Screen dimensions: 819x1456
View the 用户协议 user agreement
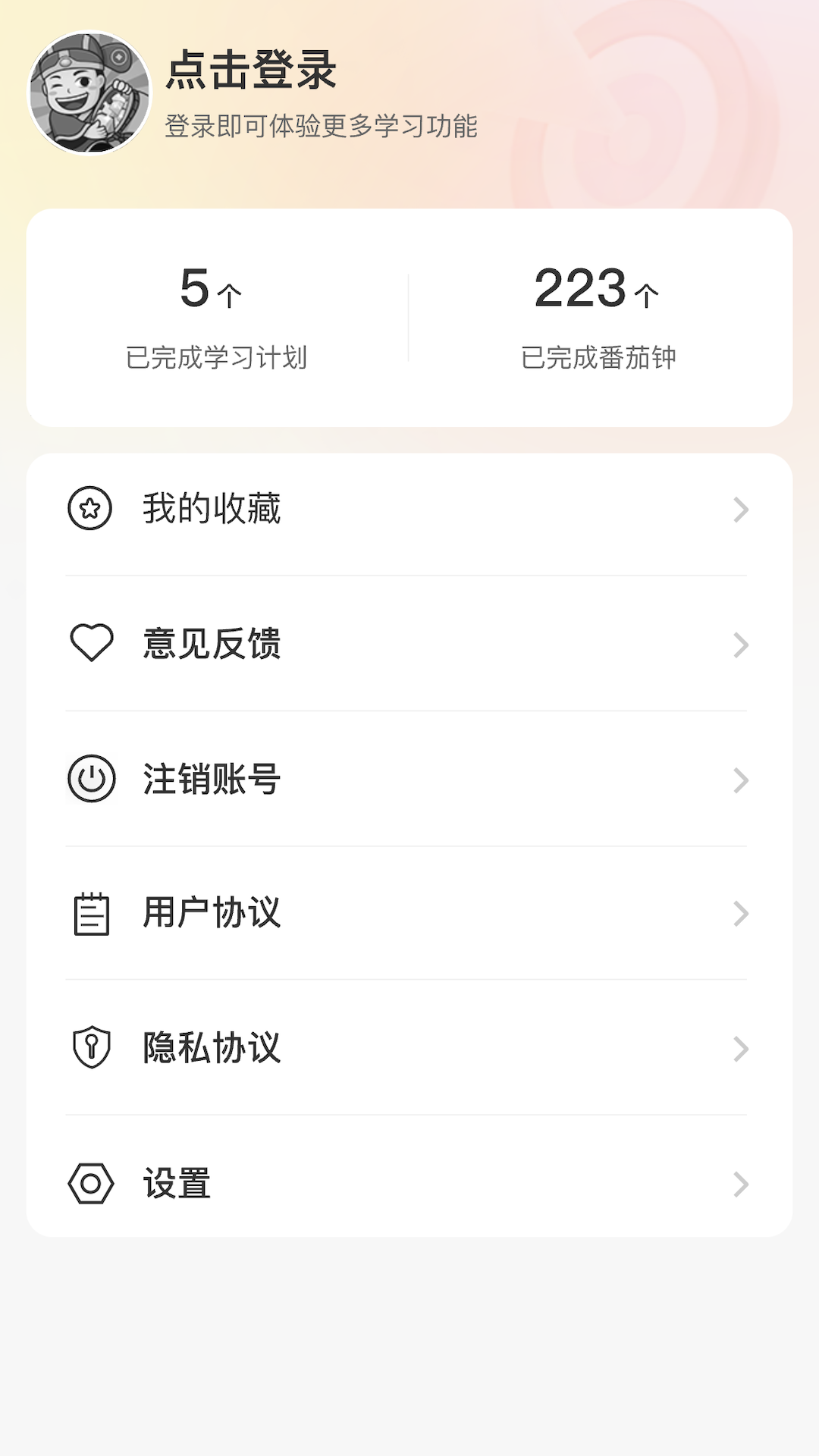[x=408, y=913]
